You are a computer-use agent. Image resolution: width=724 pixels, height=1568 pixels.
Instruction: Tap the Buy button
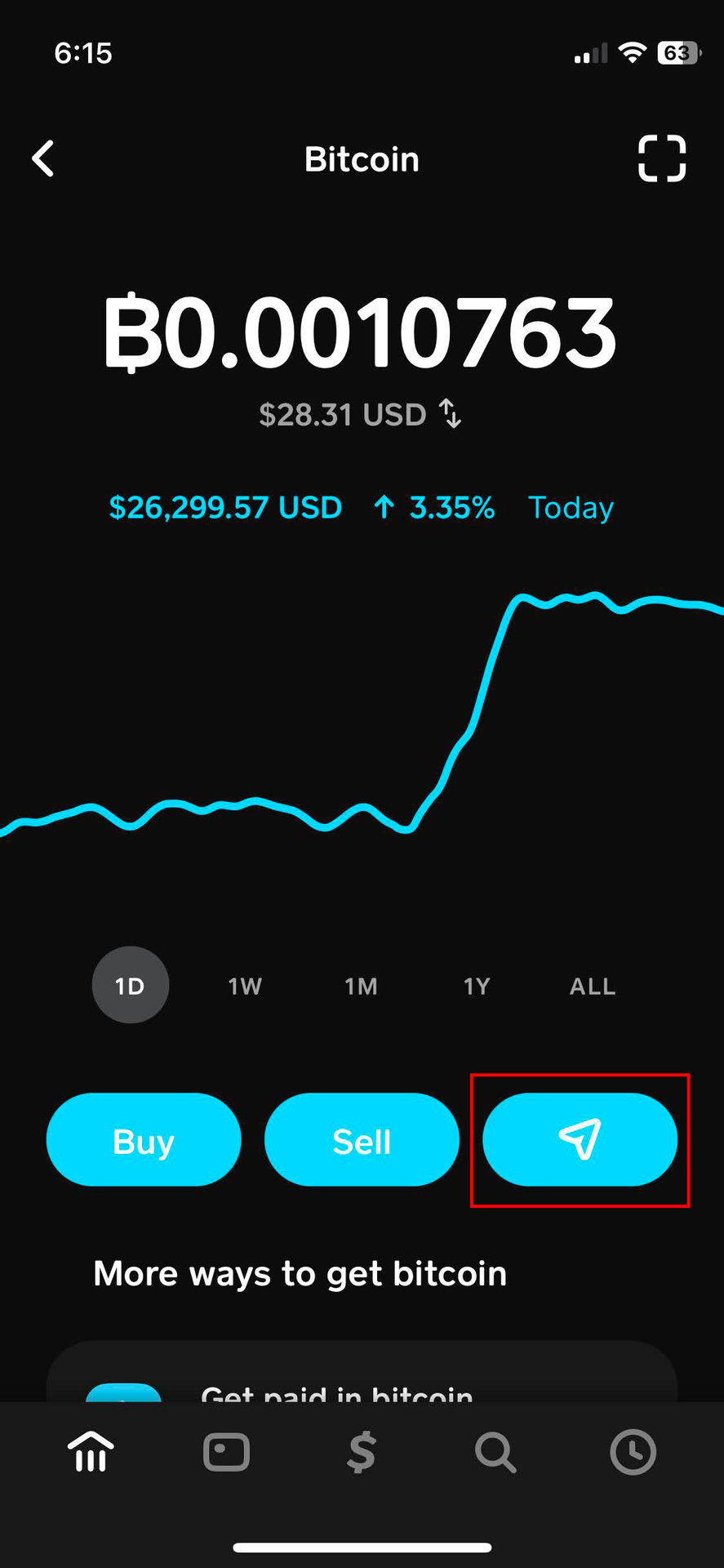(144, 1140)
